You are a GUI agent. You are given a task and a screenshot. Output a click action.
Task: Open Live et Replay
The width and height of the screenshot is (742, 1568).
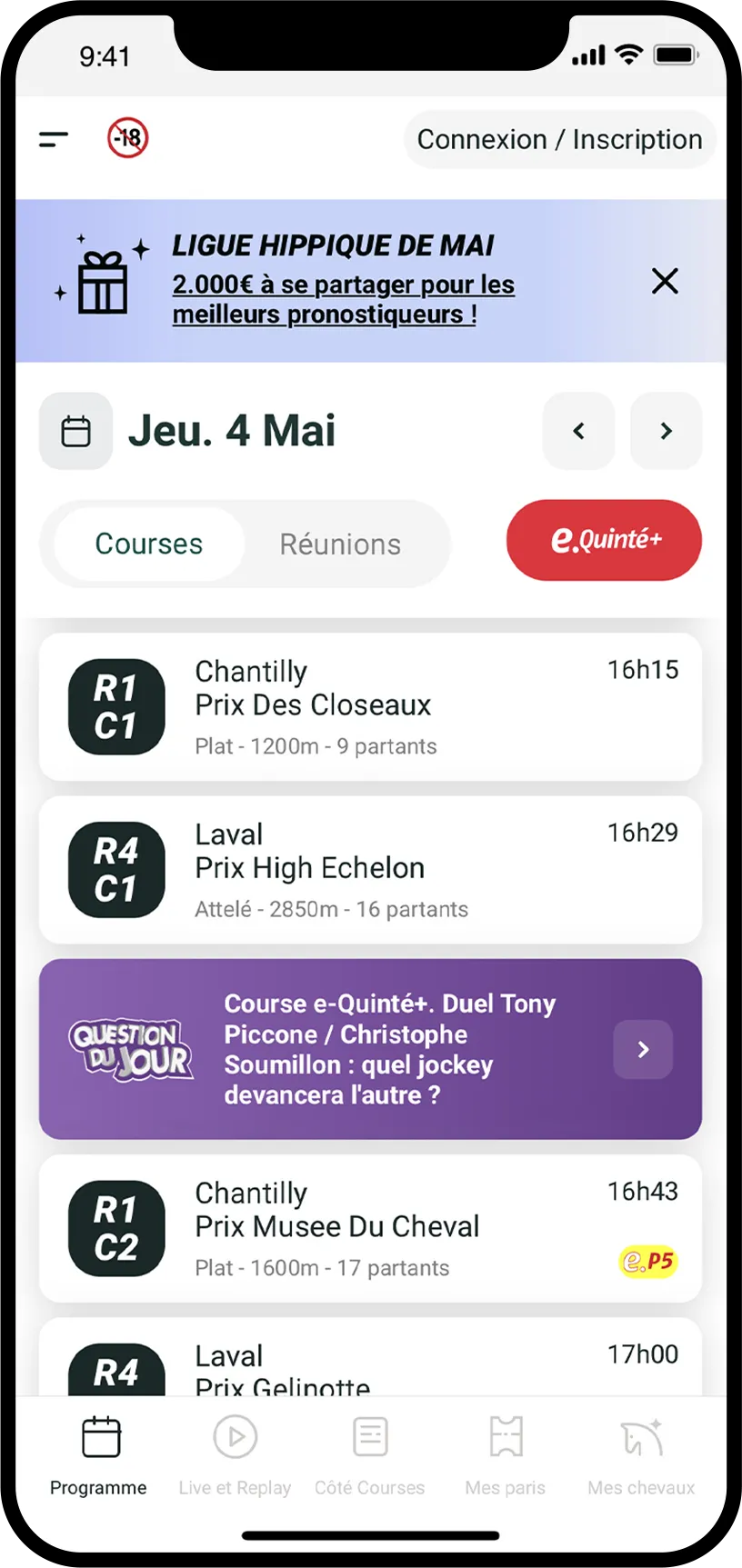click(x=235, y=1438)
